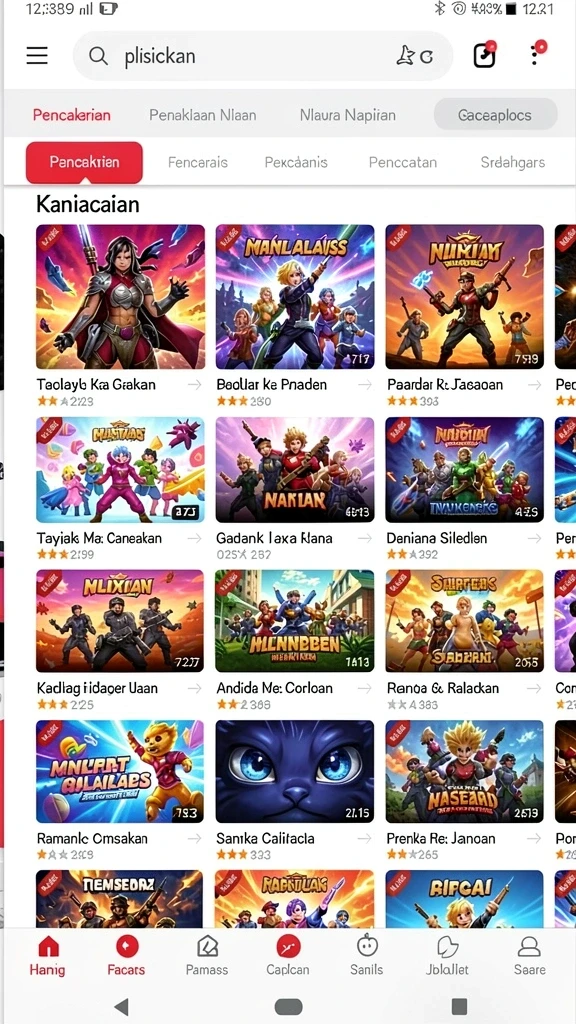Tap the search field with 'plisickan'
The image size is (576, 1024).
pyautogui.click(x=263, y=56)
